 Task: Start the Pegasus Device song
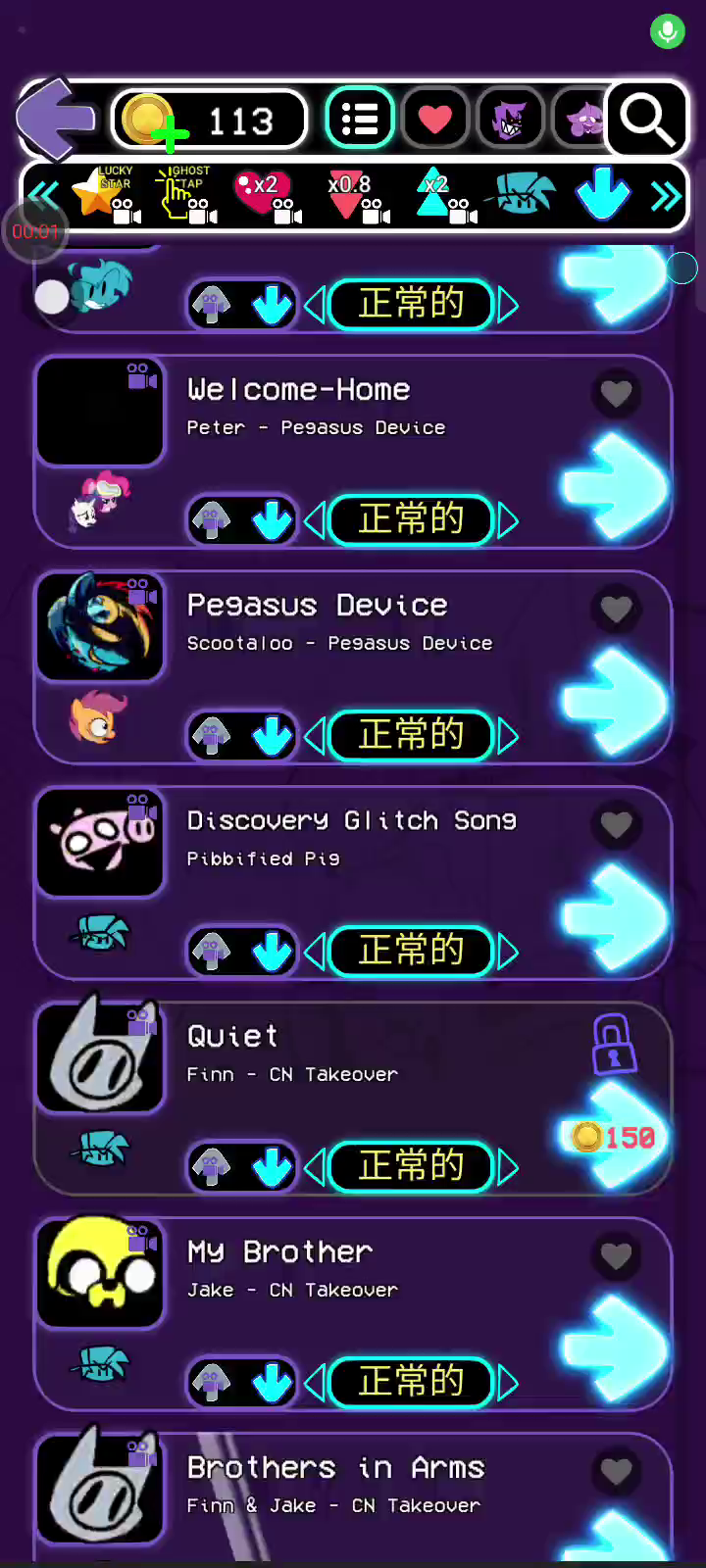coord(616,702)
